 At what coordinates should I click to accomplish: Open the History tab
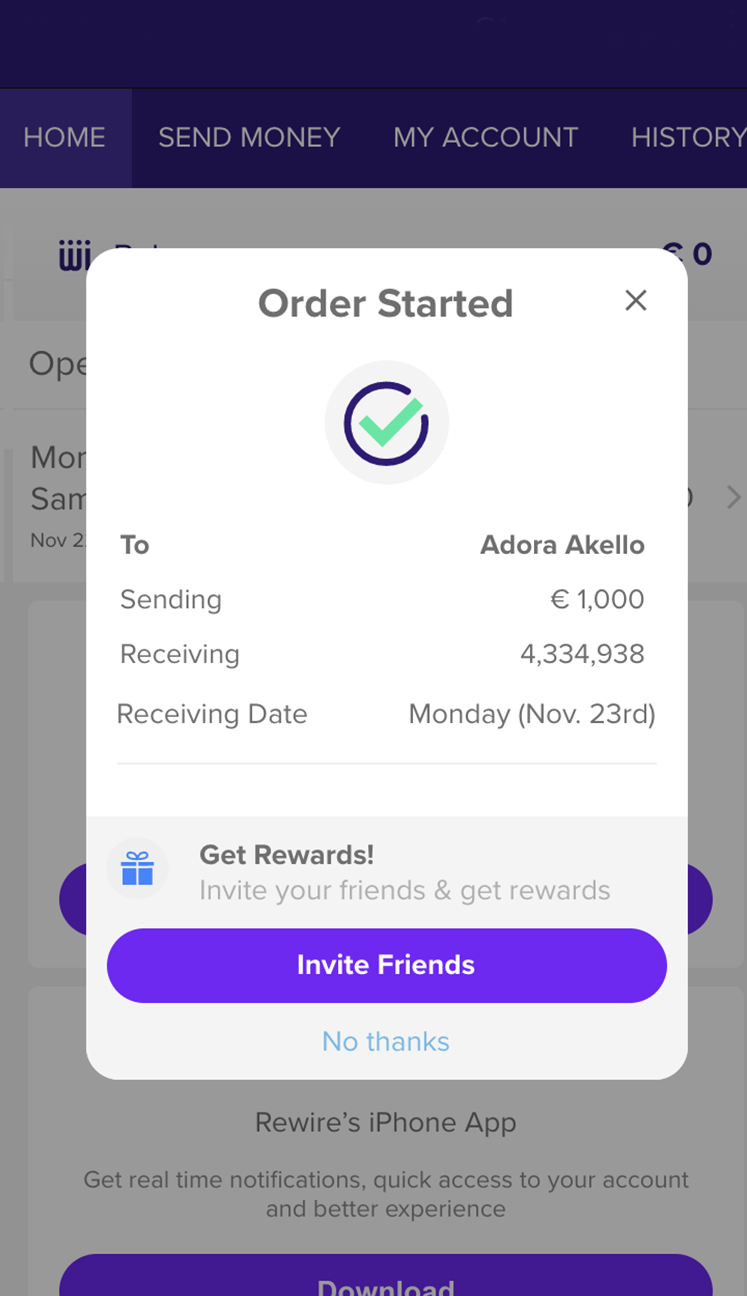pos(688,138)
